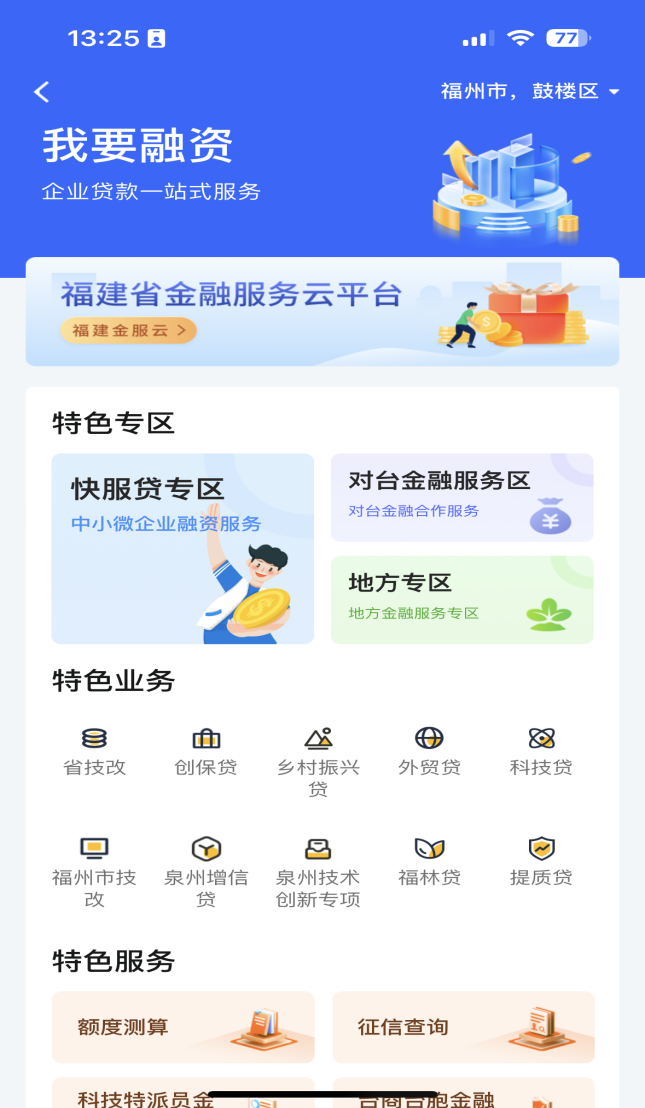Open the 额度测算 service card
The width and height of the screenshot is (645, 1108).
[x=183, y=1027]
